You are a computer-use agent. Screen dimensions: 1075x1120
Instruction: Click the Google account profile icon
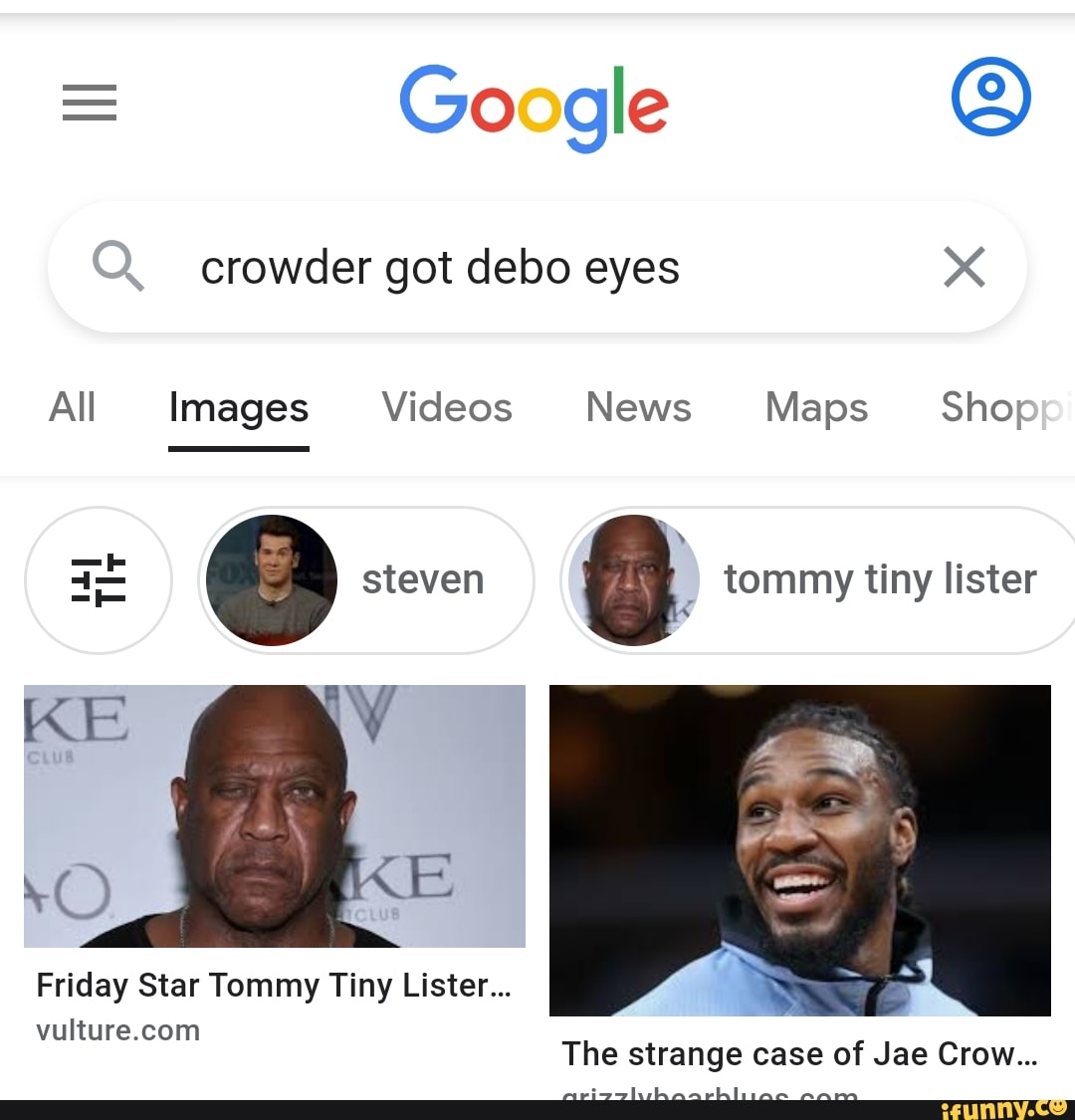coord(990,97)
